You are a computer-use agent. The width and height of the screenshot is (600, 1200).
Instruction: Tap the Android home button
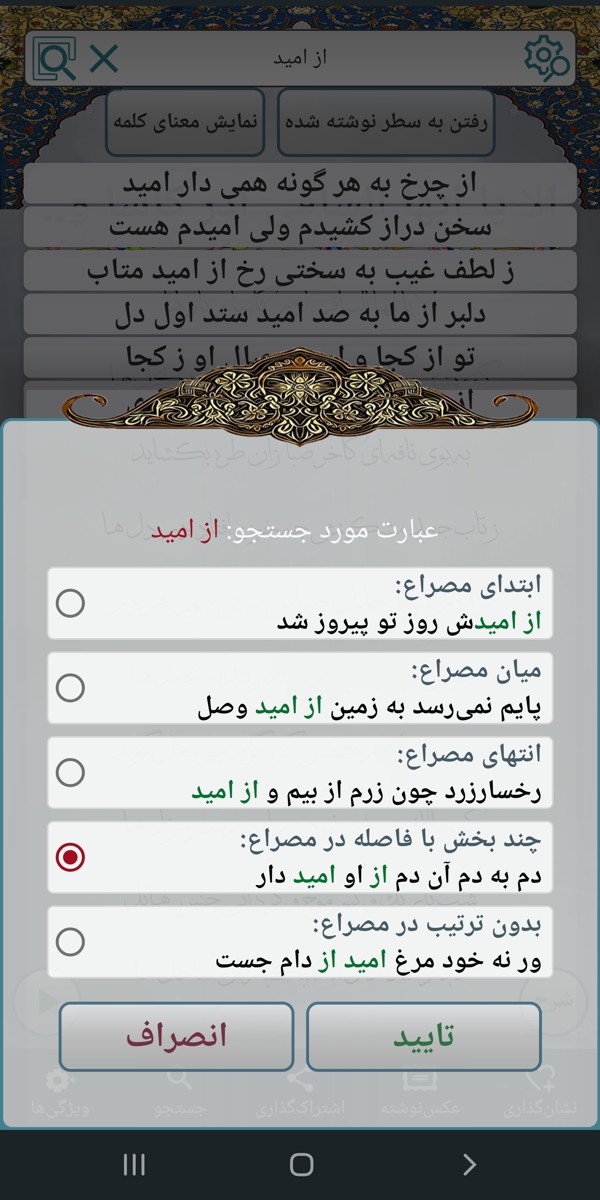301,1164
